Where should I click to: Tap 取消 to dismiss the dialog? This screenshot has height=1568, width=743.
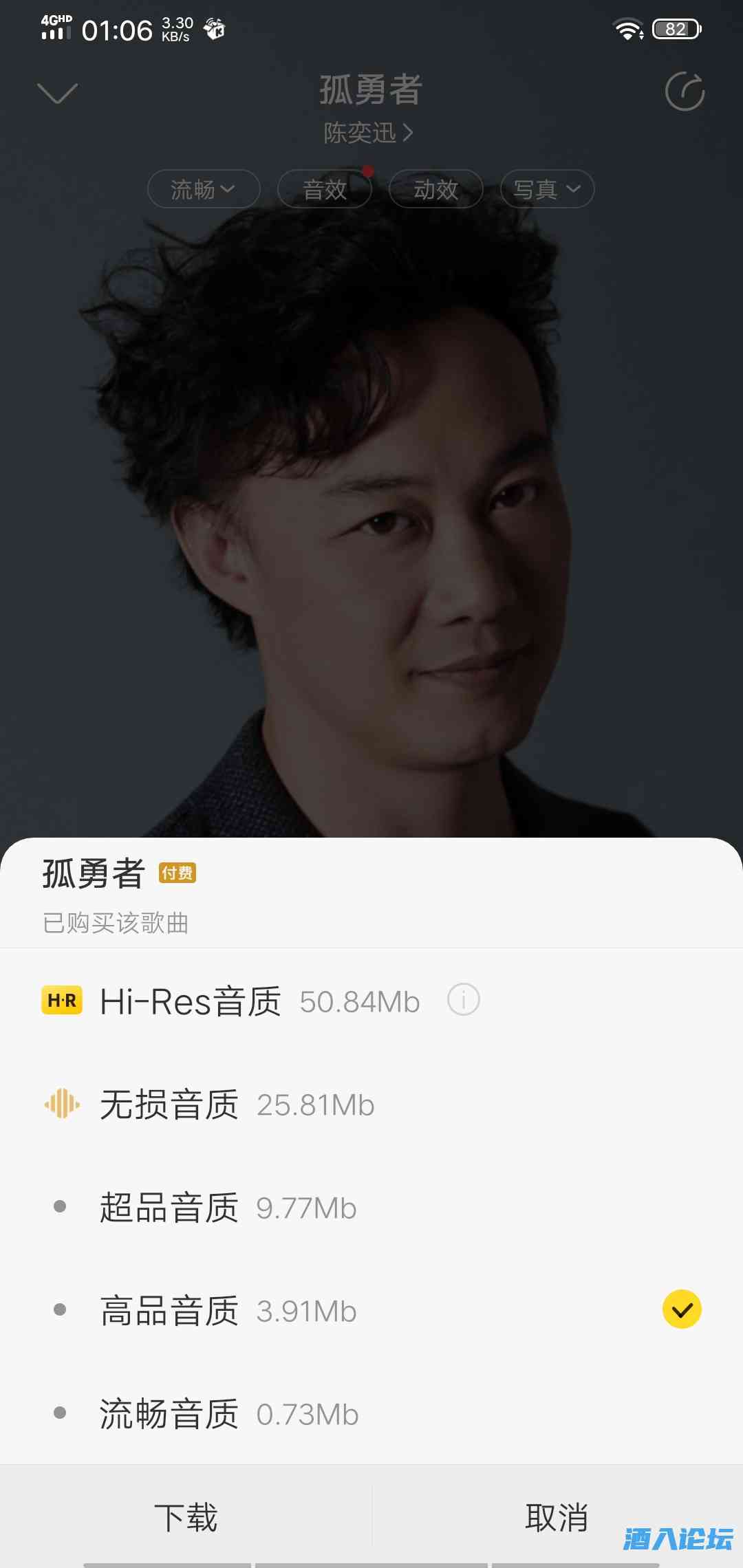[x=557, y=1517]
